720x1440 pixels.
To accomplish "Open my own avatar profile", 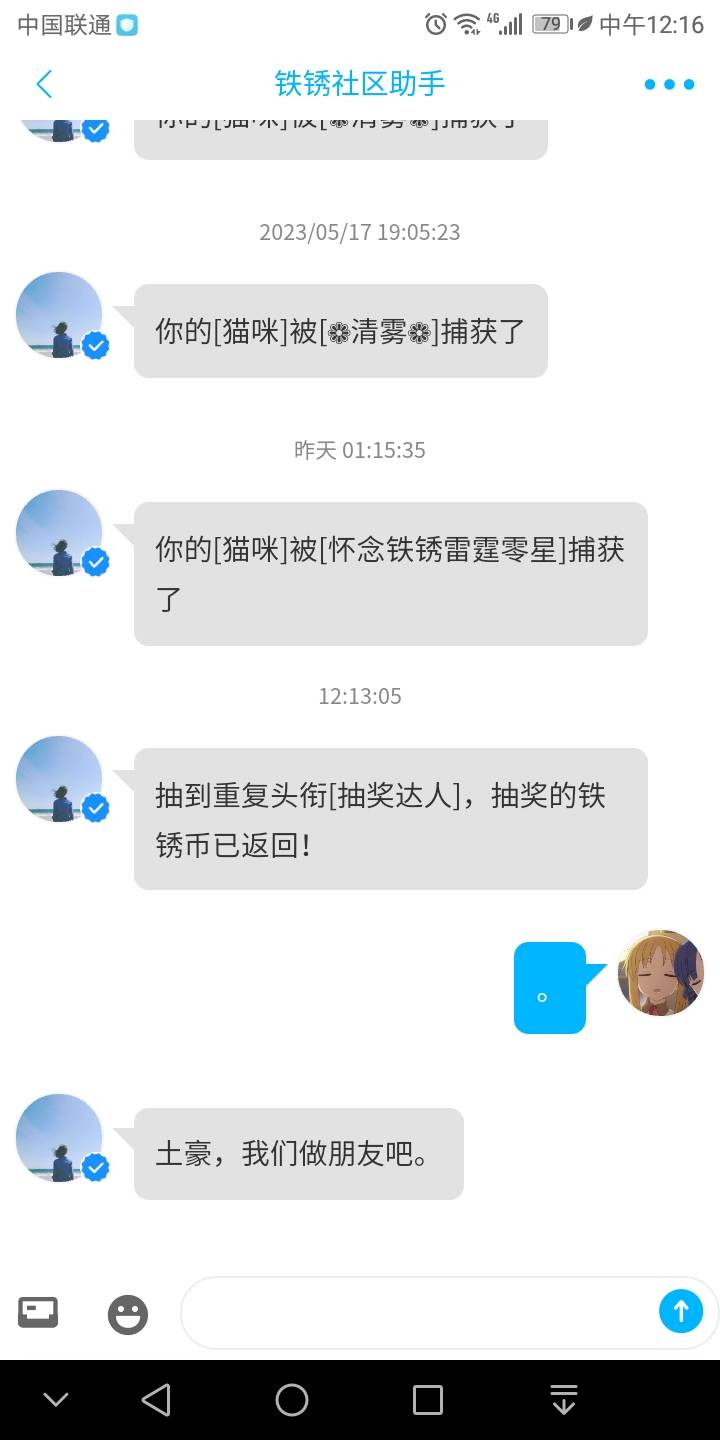I will point(661,973).
